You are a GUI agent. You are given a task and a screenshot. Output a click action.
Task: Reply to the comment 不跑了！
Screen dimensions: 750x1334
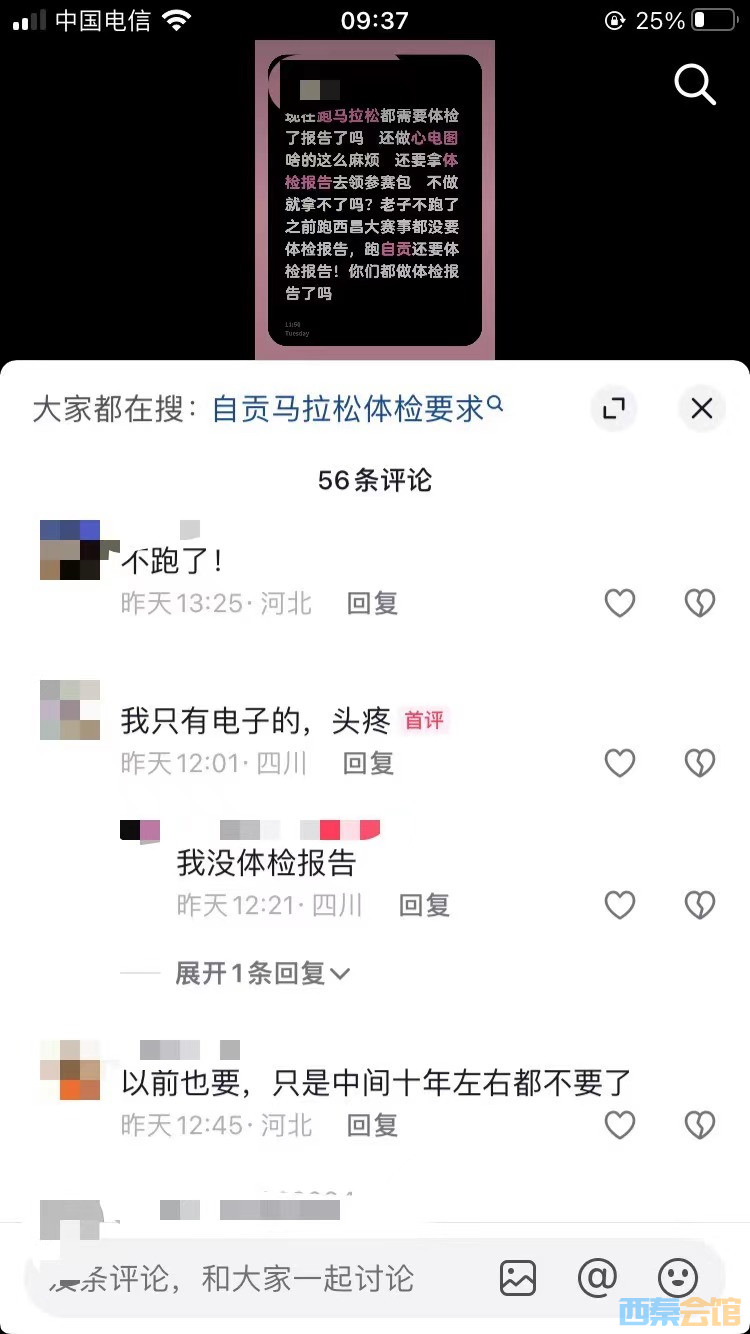pos(372,603)
